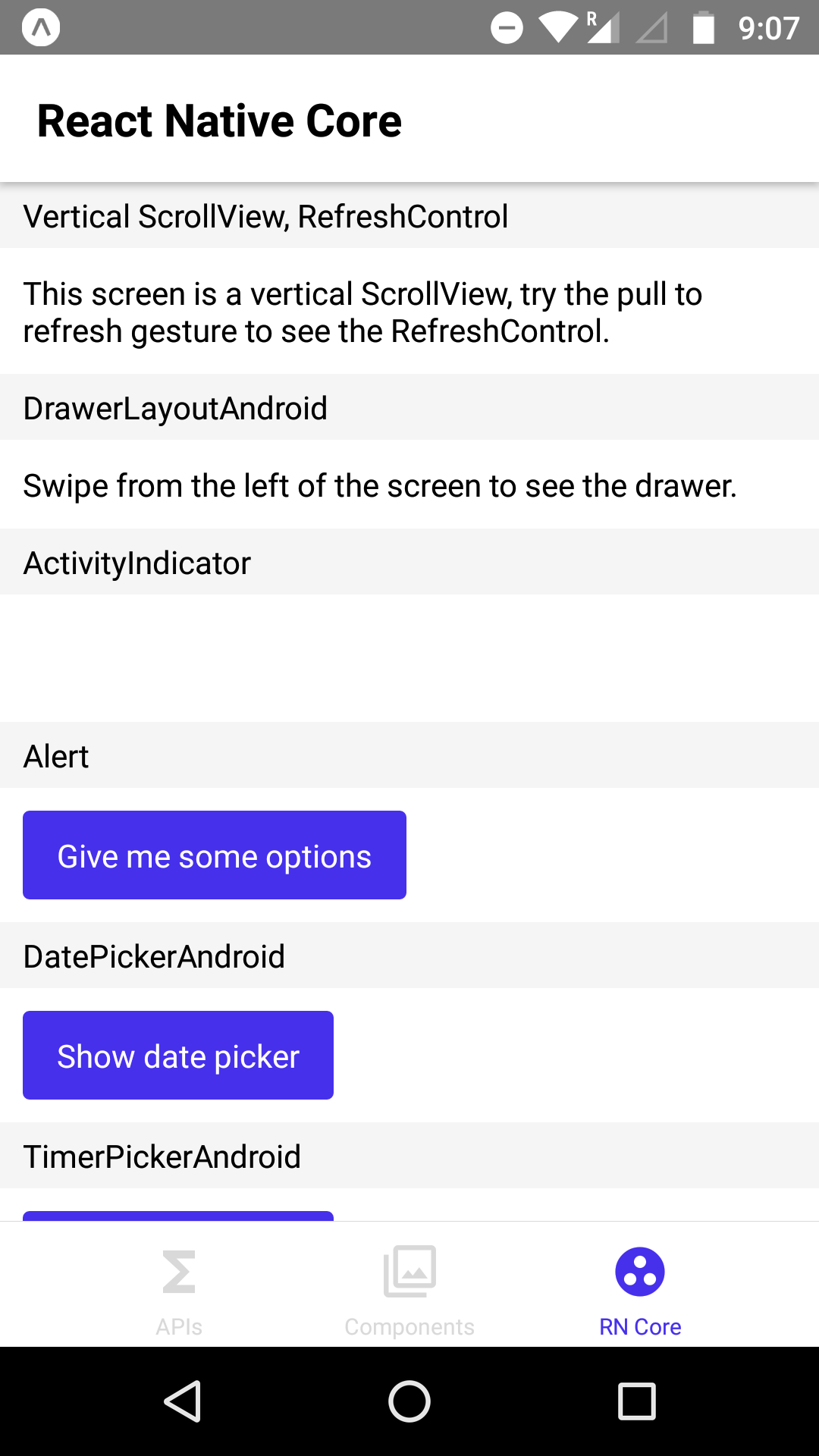Tap the do-not-disturb icon in the status bar

[x=507, y=28]
